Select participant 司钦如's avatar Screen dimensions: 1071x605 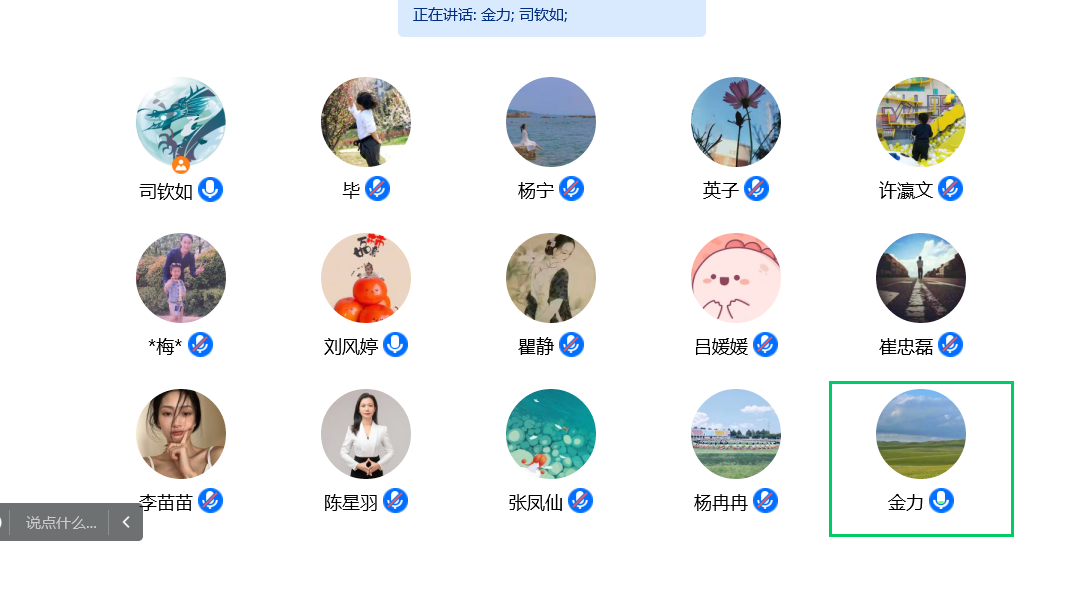[181, 122]
